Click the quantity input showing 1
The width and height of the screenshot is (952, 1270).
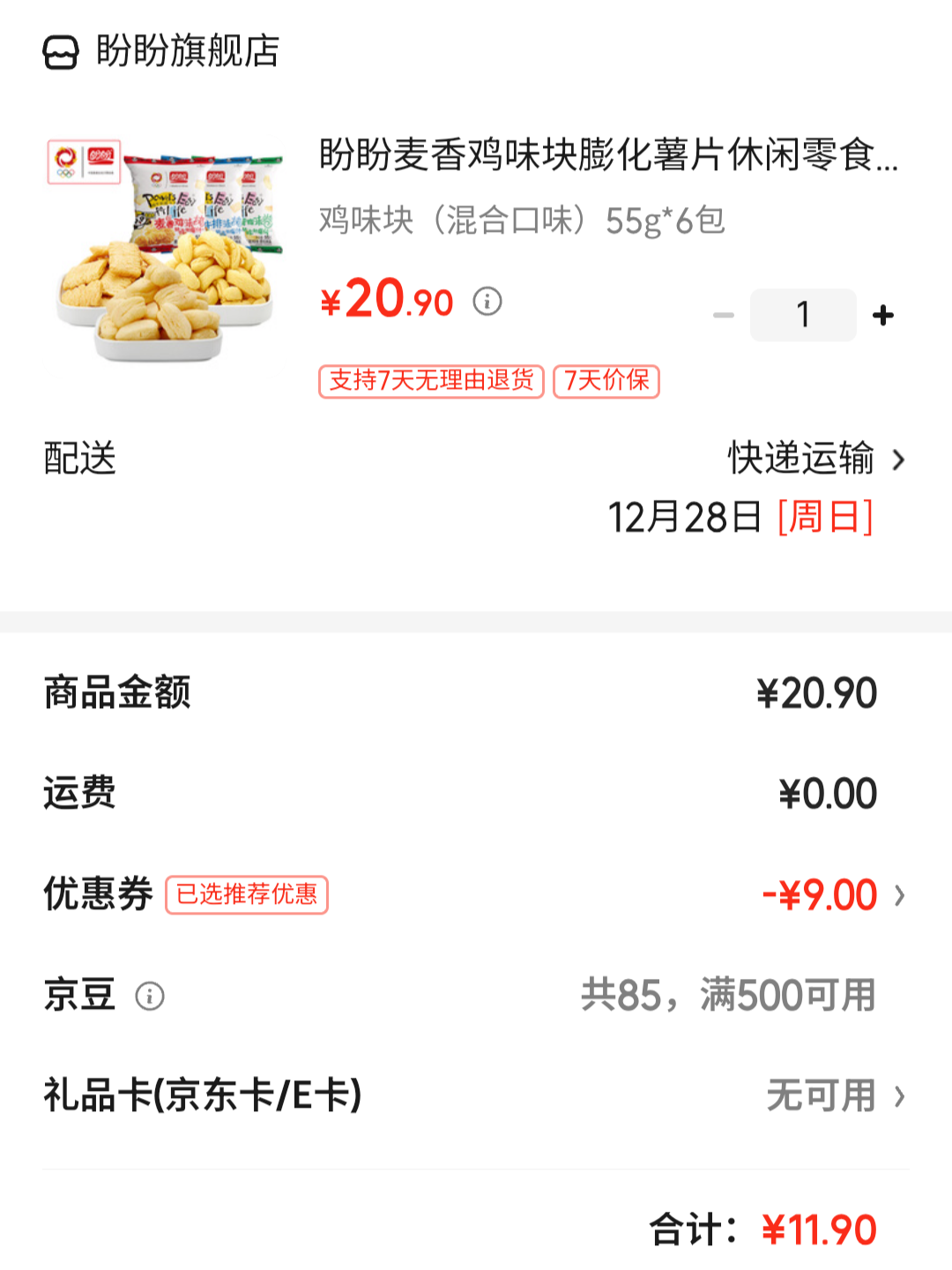803,314
